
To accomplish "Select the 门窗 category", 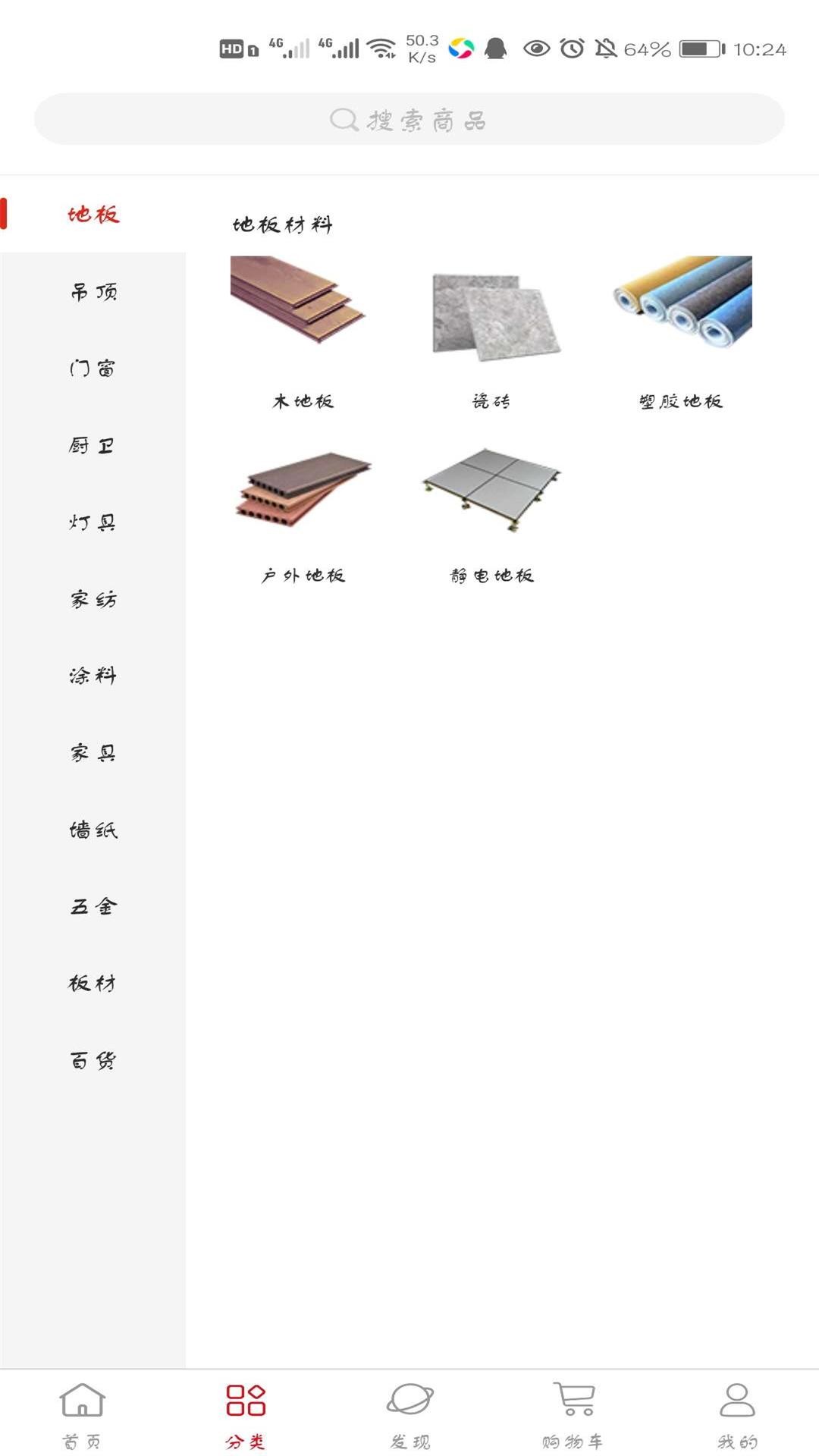I will pos(93,369).
